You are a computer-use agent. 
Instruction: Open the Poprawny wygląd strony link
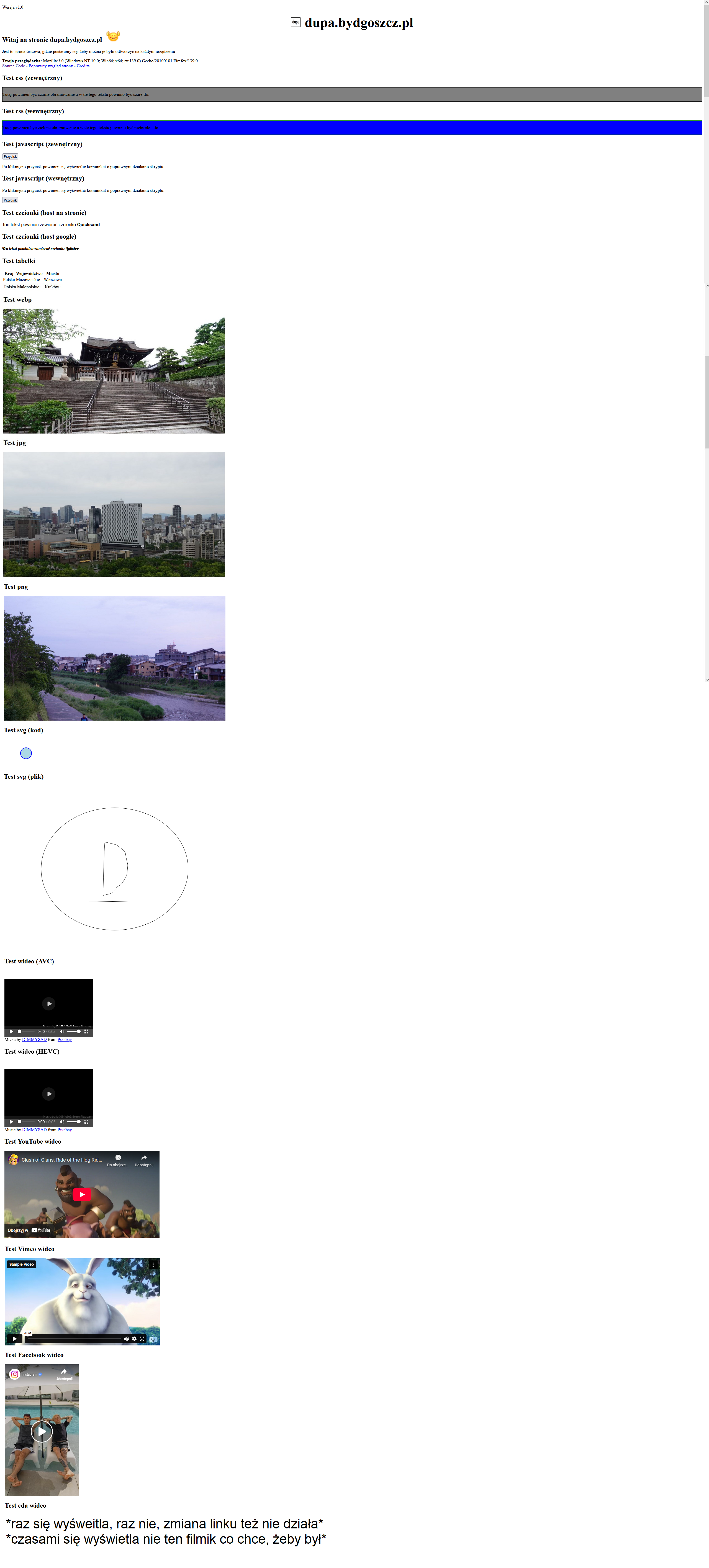click(x=51, y=66)
